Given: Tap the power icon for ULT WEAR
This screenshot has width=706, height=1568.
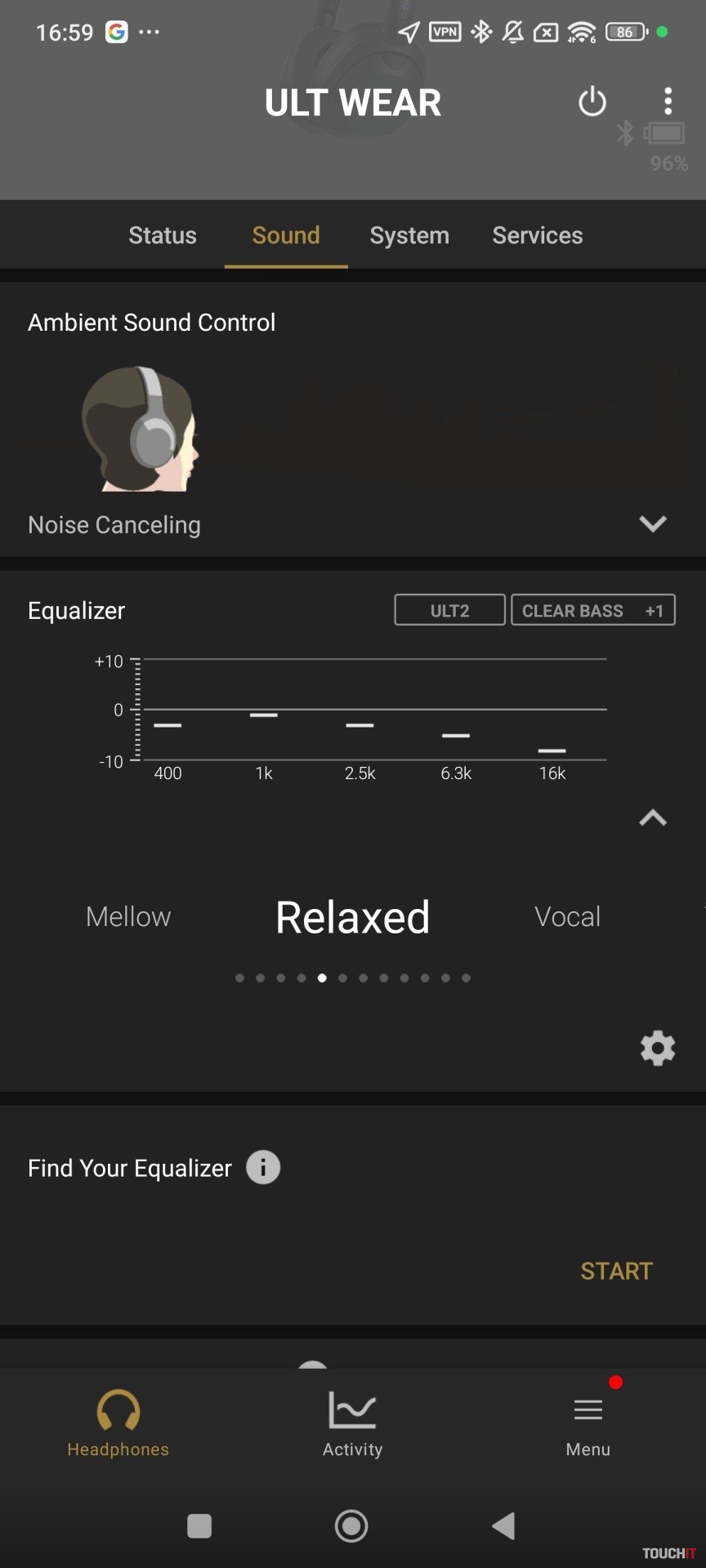Looking at the screenshot, I should tap(592, 102).
